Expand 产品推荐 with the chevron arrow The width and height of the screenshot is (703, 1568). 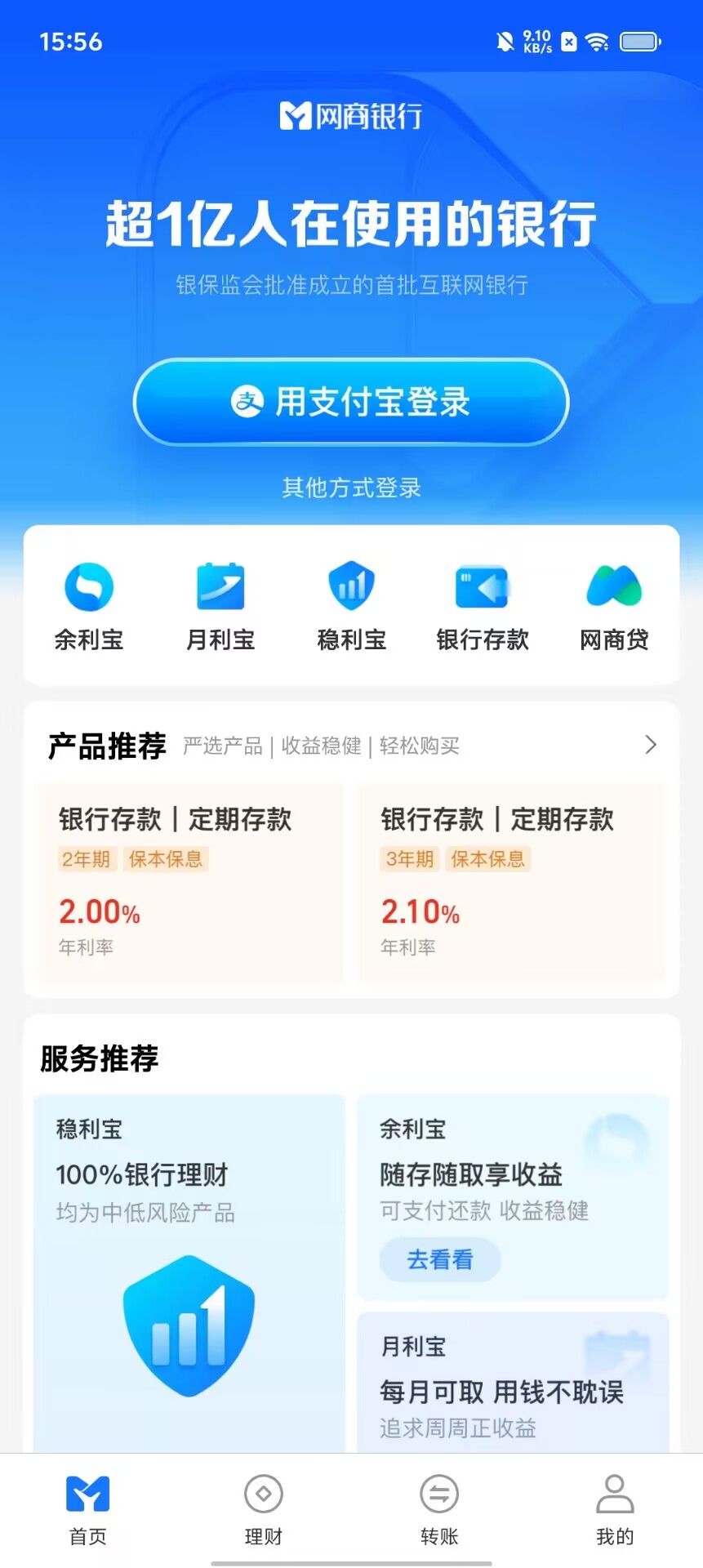(650, 745)
